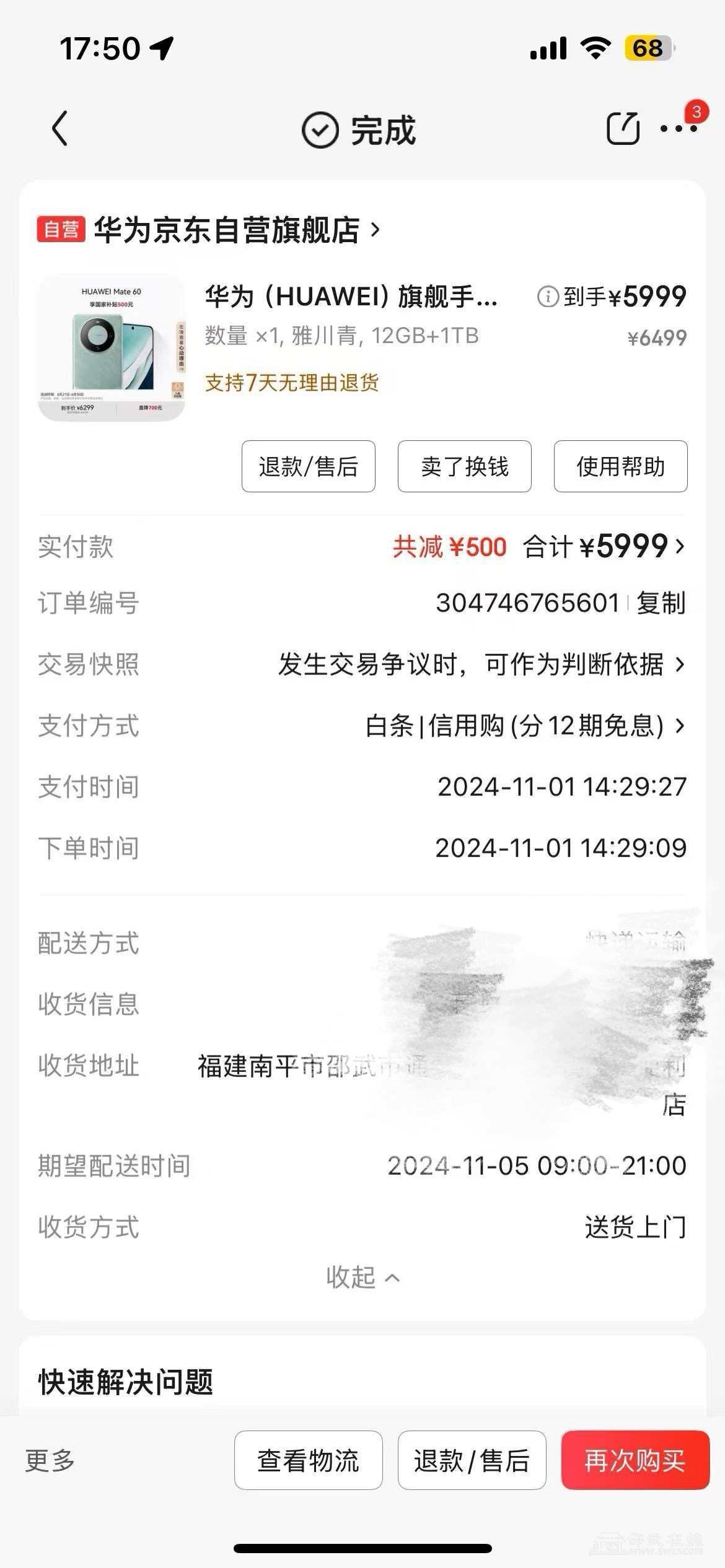Reorder this item with 再次购买

635,1461
